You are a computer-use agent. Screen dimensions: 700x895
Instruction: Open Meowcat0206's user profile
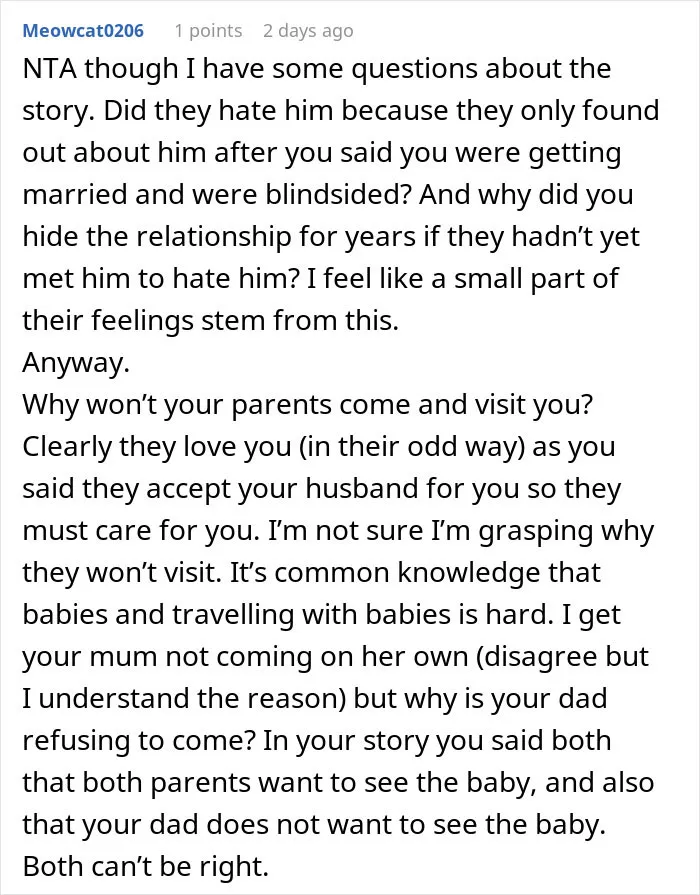83,30
